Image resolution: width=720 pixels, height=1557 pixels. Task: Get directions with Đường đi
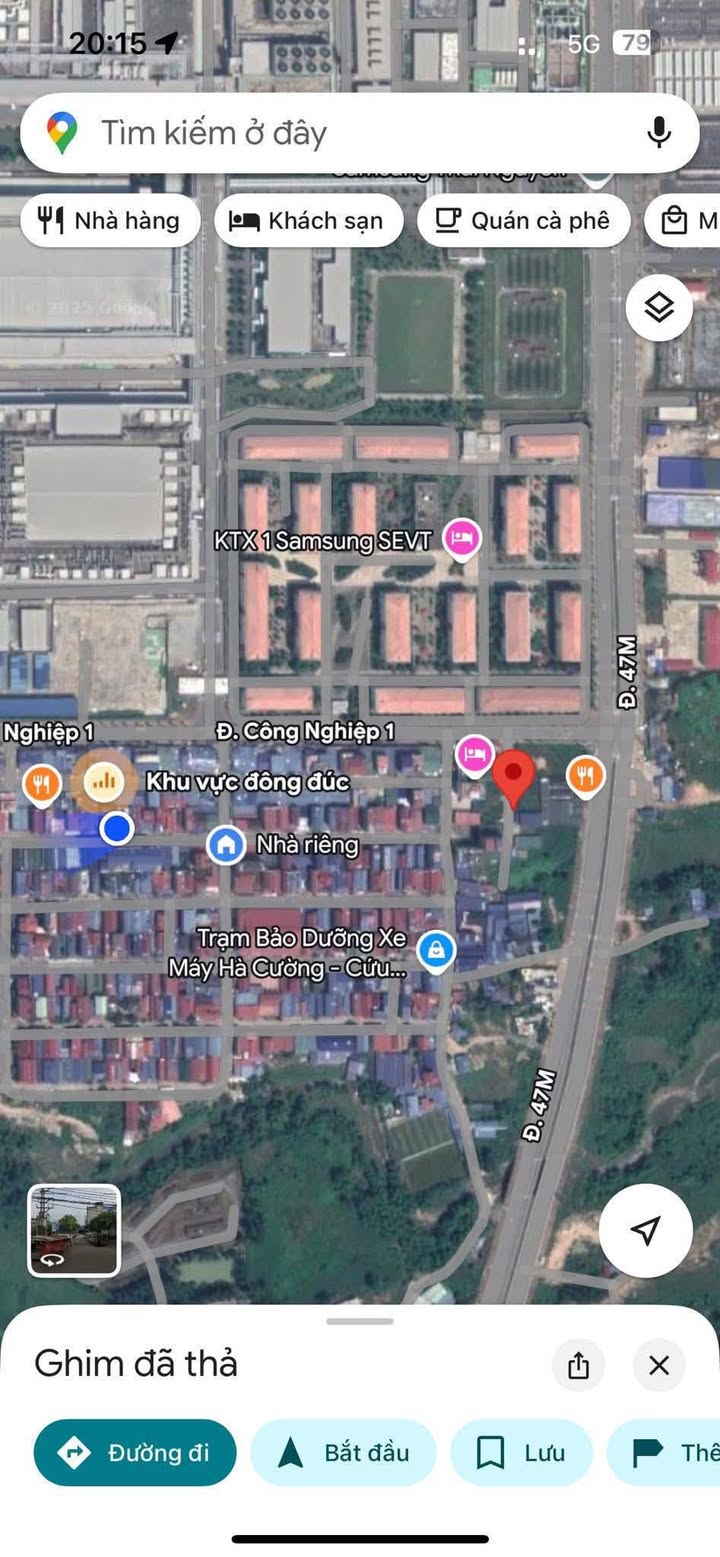[135, 1452]
